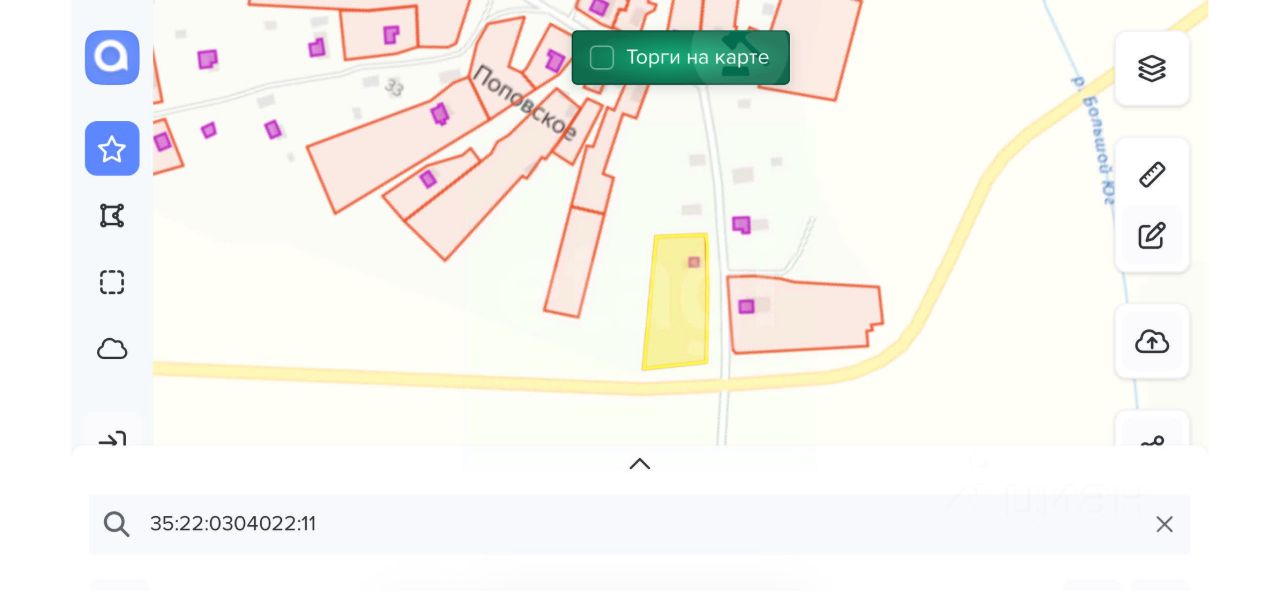This screenshot has width=1280, height=591.
Task: Open the map layers button
Action: [x=1152, y=69]
